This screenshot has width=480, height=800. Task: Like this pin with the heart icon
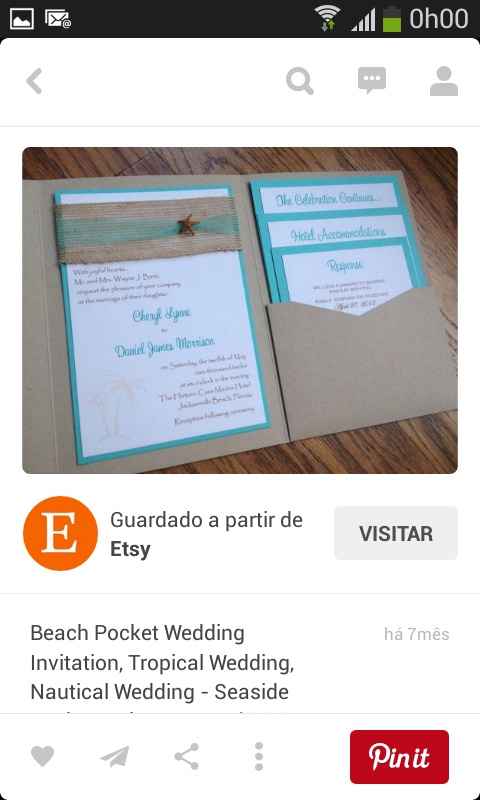point(42,756)
